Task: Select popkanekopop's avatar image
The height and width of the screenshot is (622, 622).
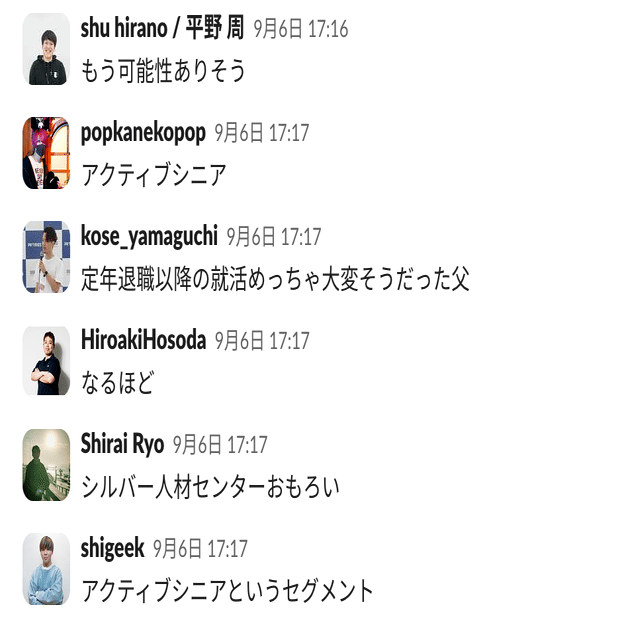Action: pyautogui.click(x=46, y=153)
